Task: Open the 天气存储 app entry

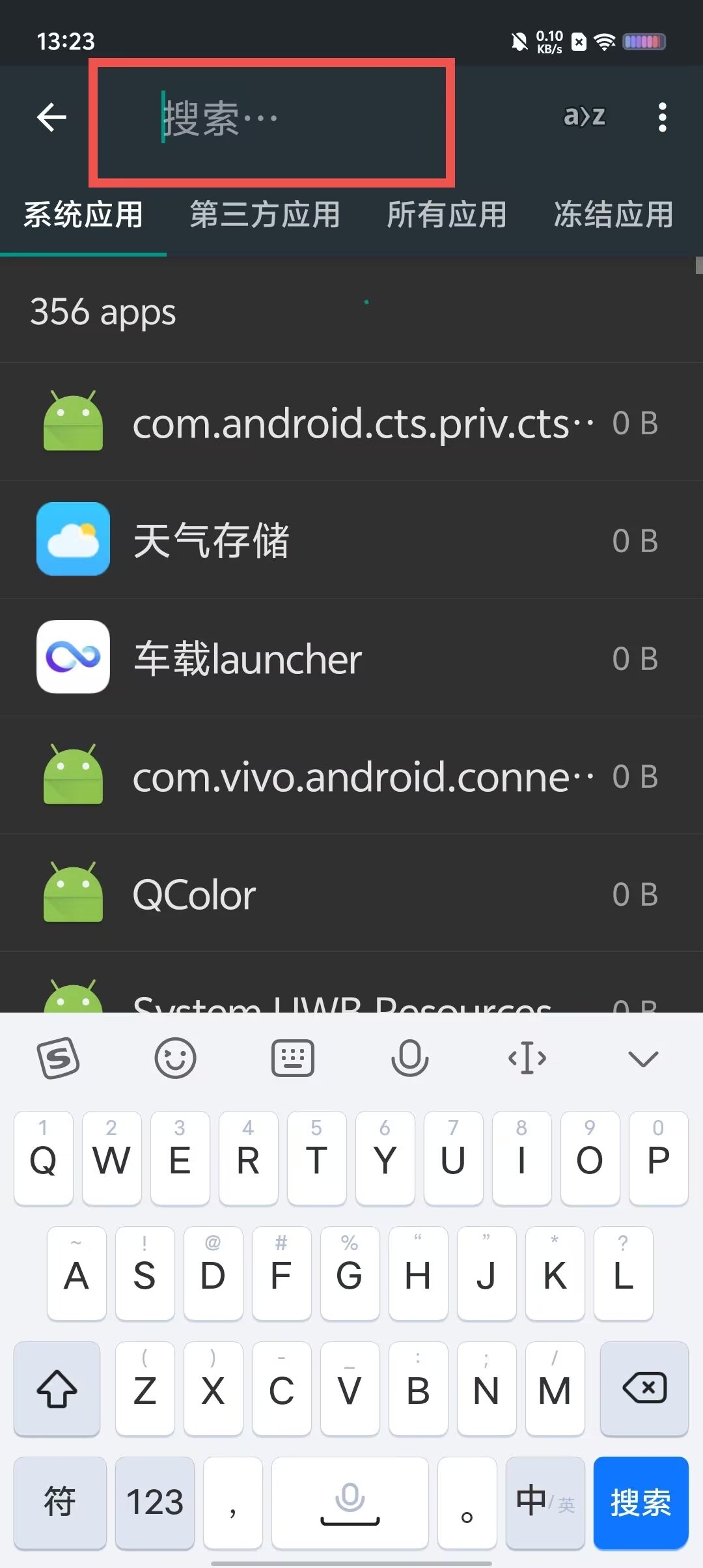Action: (x=351, y=540)
